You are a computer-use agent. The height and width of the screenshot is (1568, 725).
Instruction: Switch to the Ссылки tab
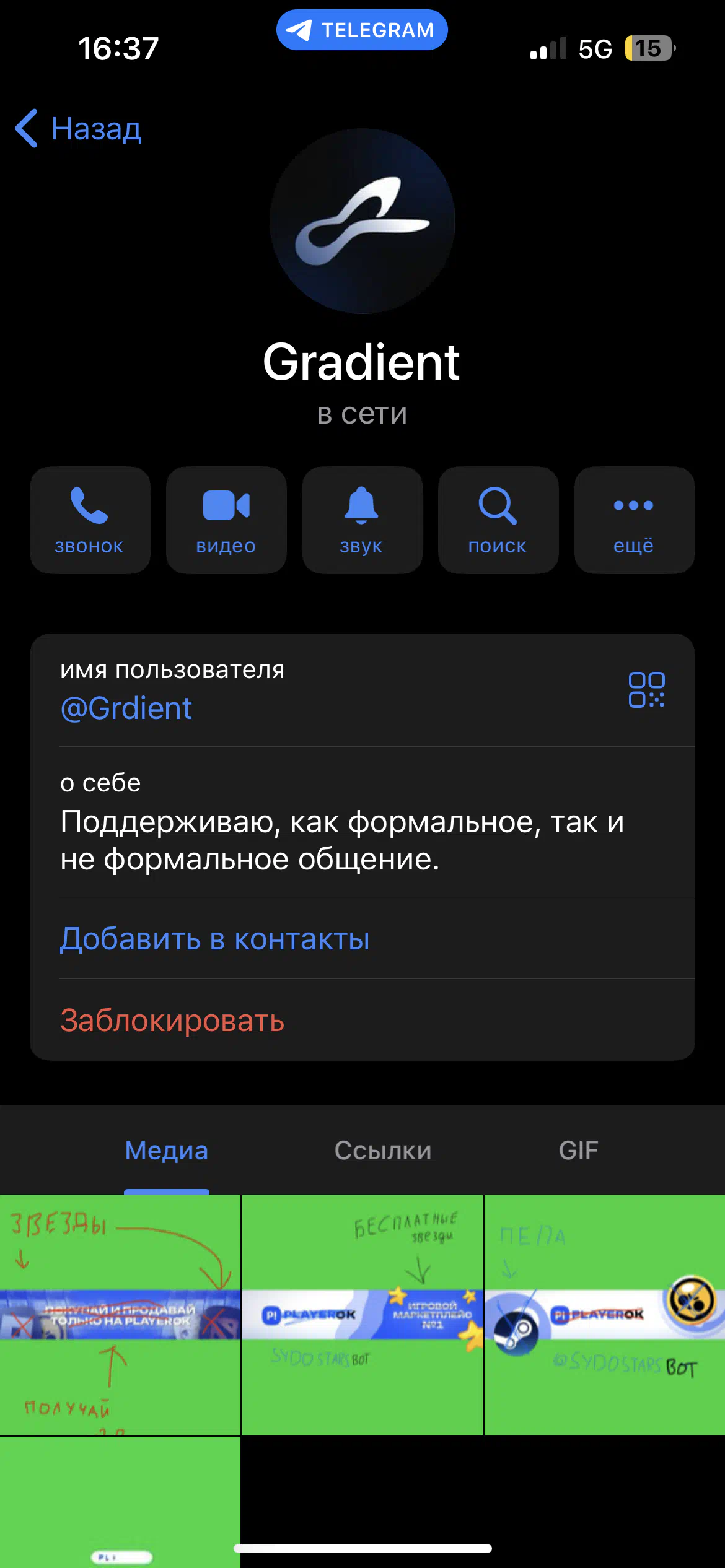point(383,1151)
